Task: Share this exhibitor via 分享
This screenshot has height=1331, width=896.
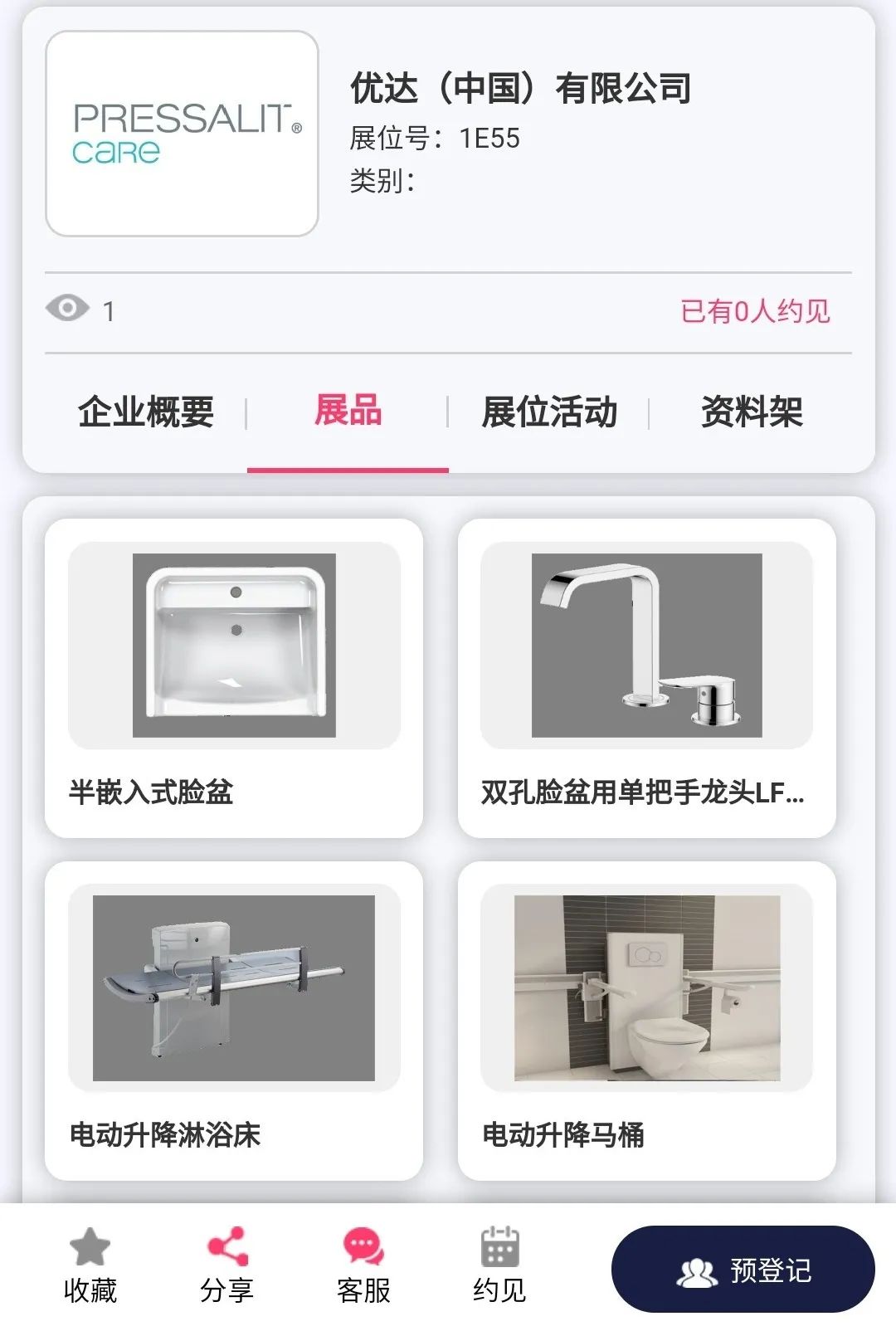Action: click(226, 1265)
